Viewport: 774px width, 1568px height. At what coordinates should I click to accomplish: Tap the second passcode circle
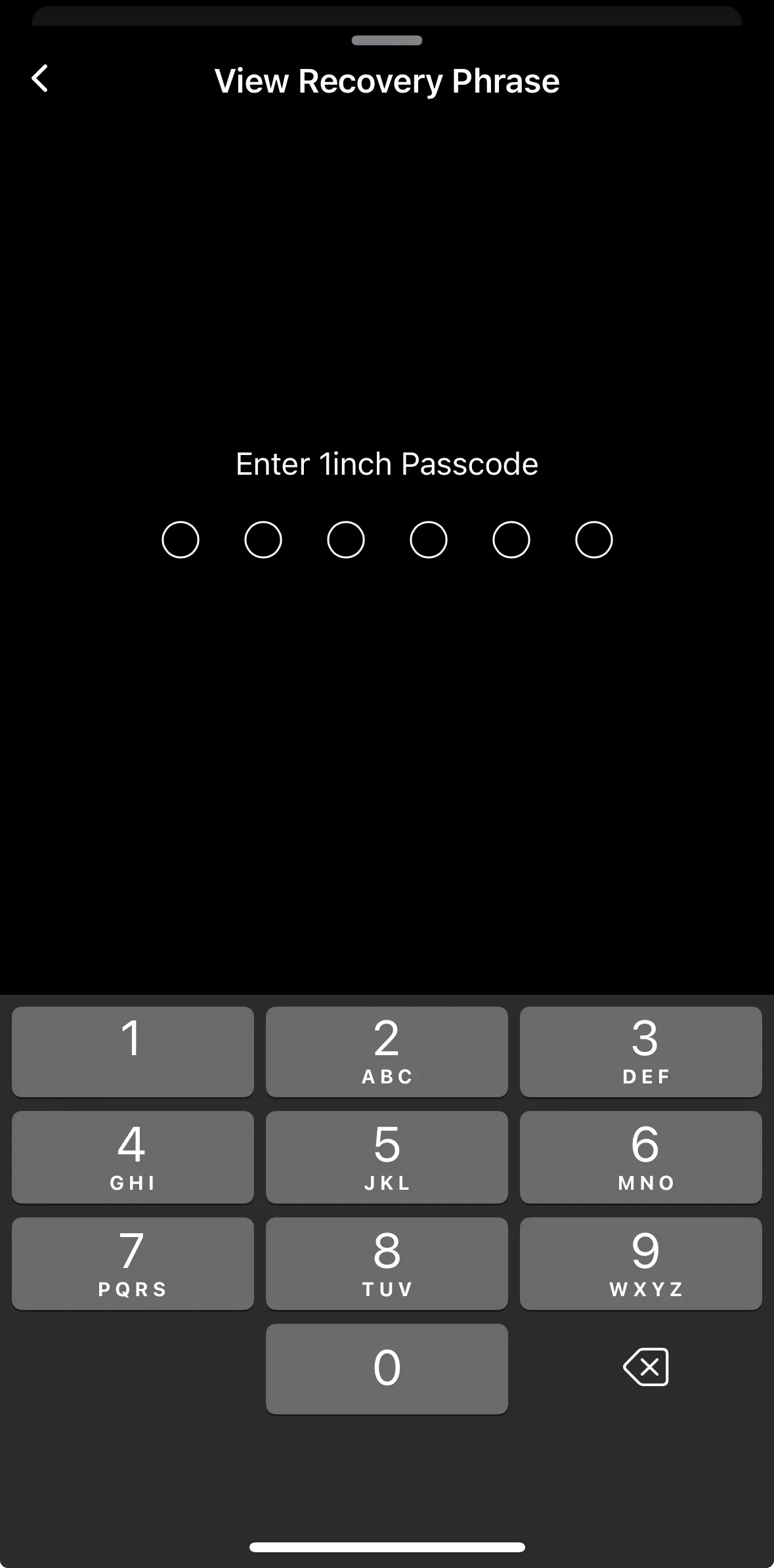coord(263,539)
